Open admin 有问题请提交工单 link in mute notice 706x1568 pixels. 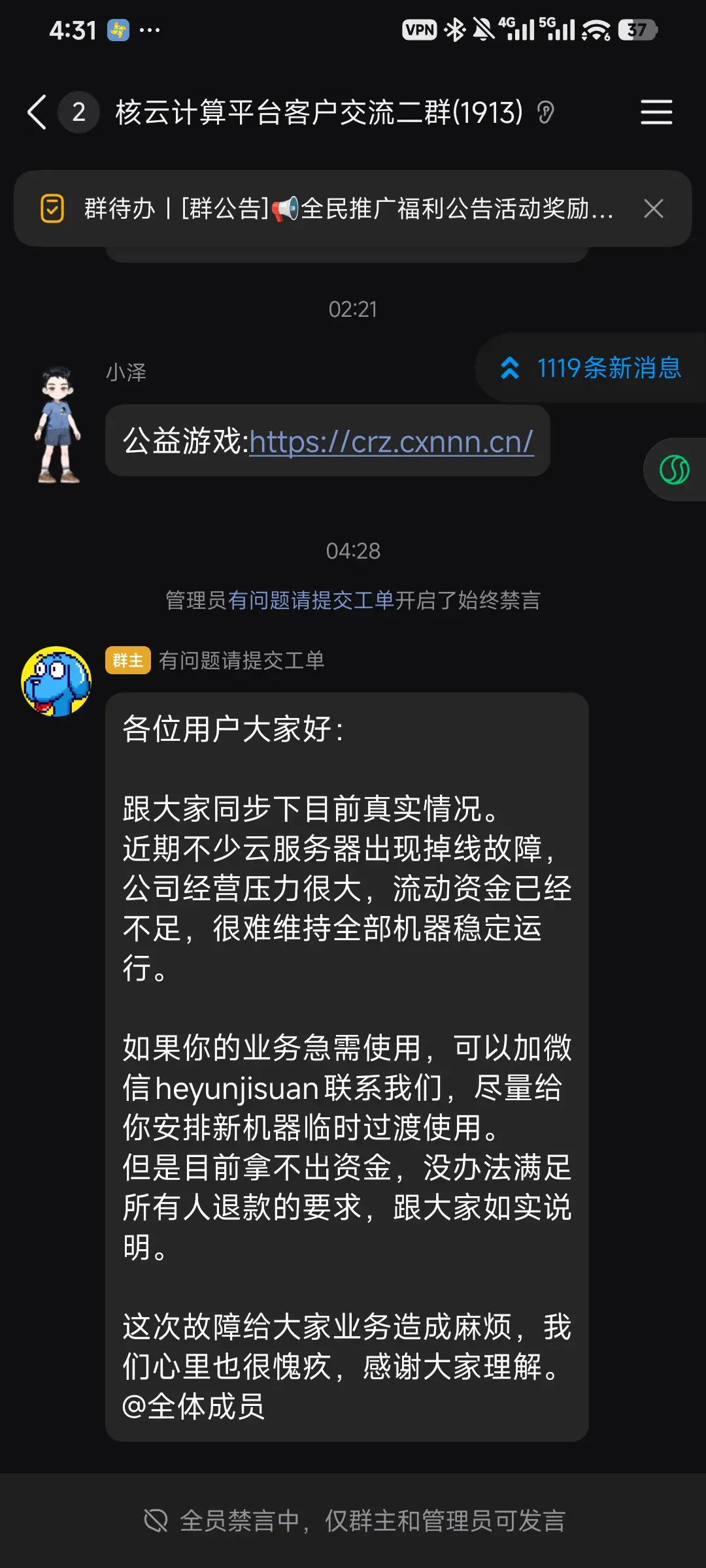(x=311, y=600)
